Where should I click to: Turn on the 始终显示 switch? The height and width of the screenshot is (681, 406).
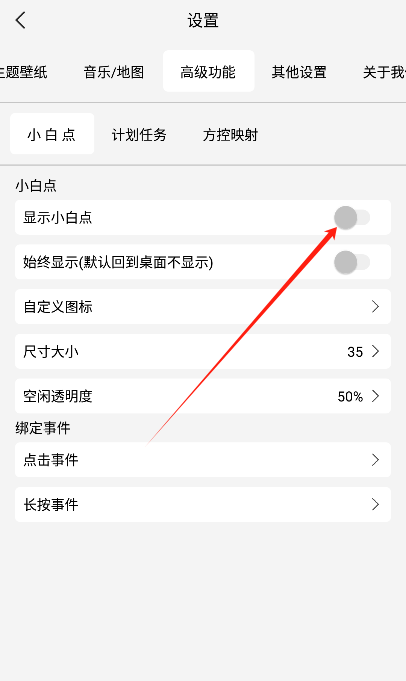352,262
